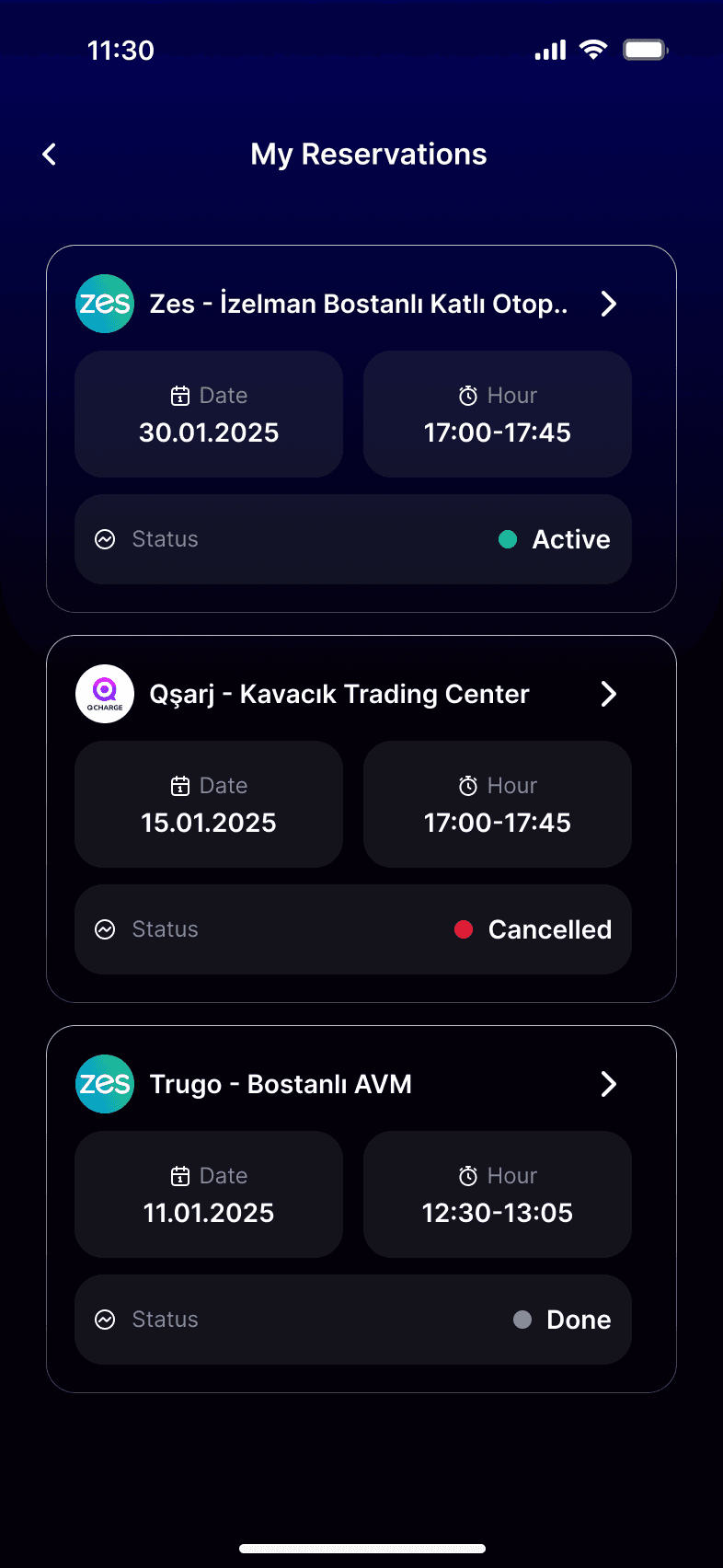Tap the red Cancelled status dot
Screen dimensions: 723x1568
pyautogui.click(x=463, y=929)
